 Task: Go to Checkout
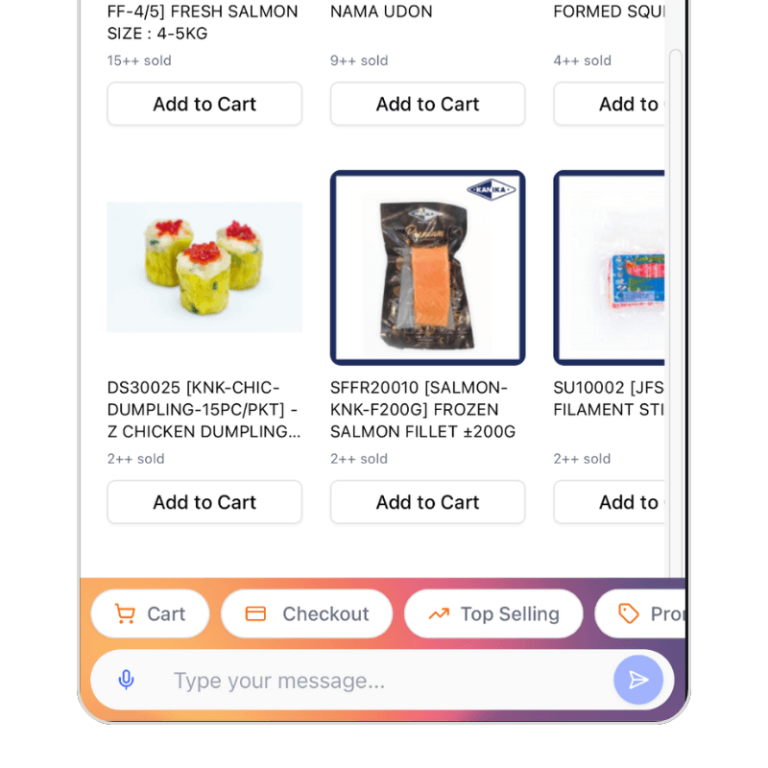click(x=307, y=614)
